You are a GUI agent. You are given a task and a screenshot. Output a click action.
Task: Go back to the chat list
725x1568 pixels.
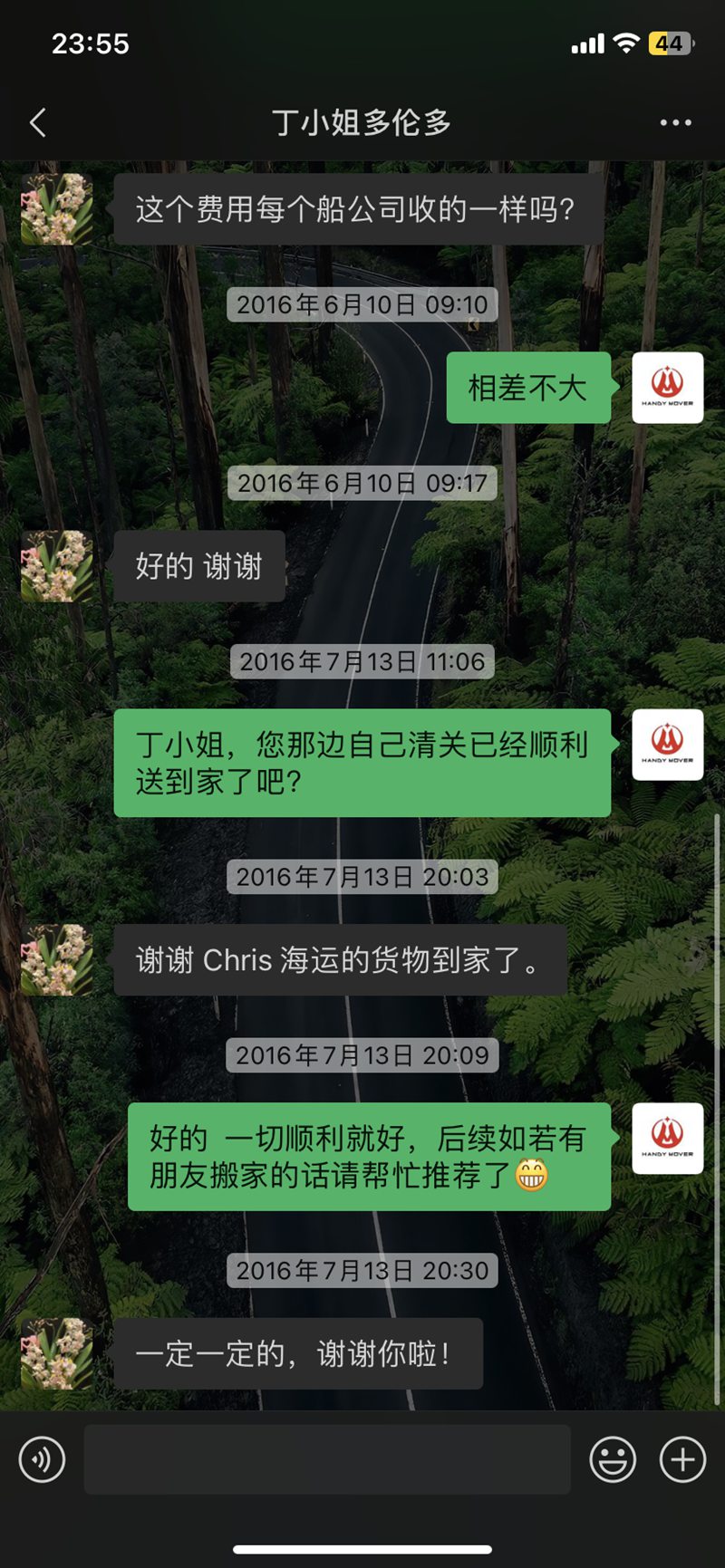(x=38, y=123)
